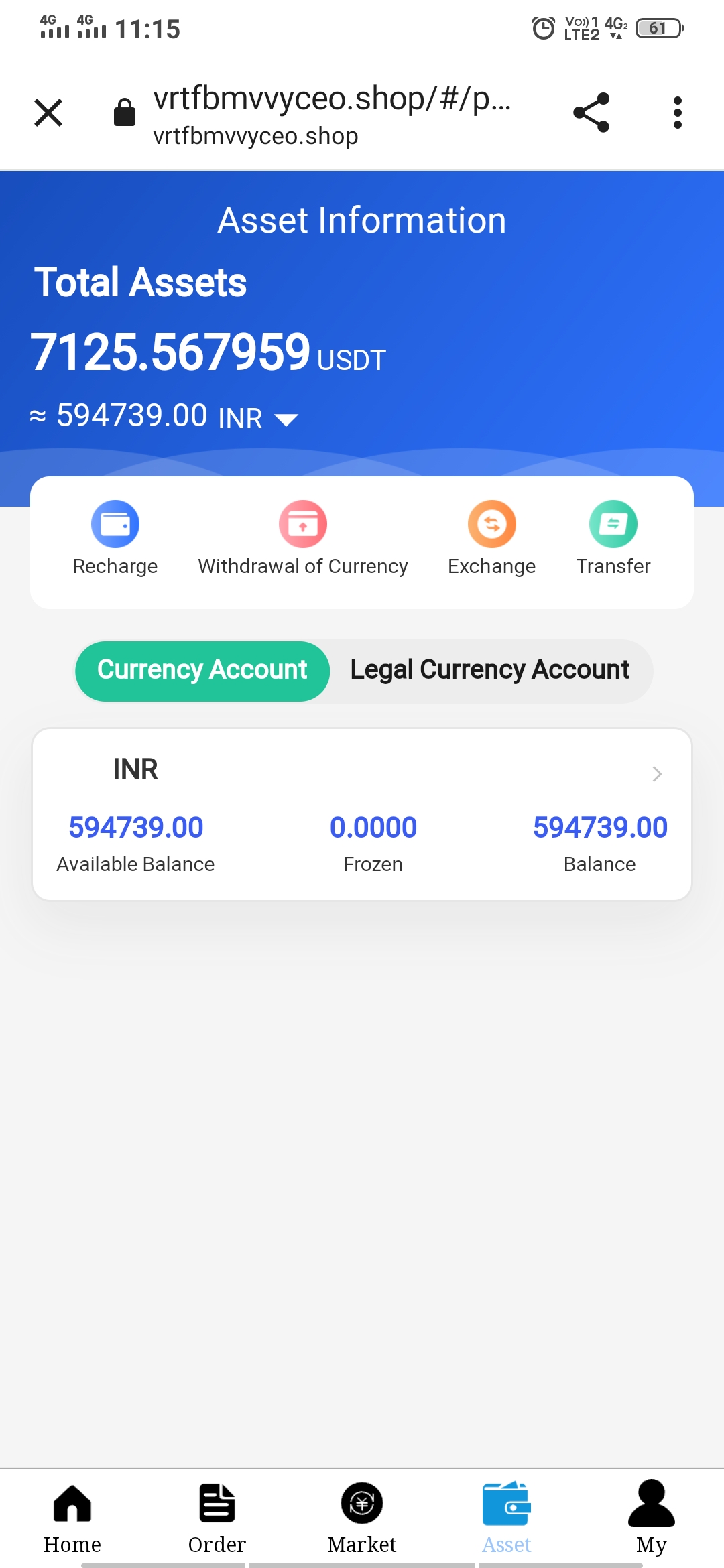Go to the Home tab

pyautogui.click(x=72, y=1517)
